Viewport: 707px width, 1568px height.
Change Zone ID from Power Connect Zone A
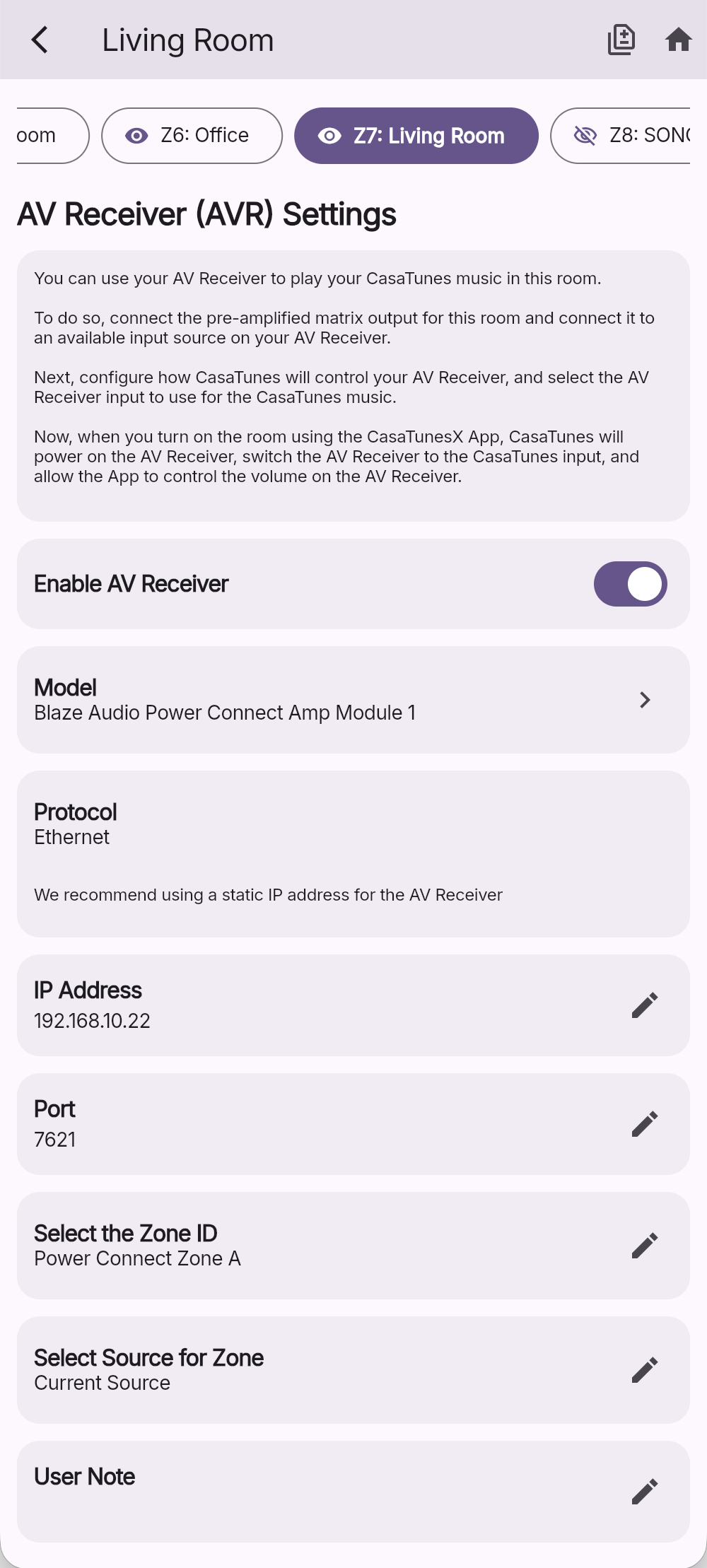point(353,1245)
